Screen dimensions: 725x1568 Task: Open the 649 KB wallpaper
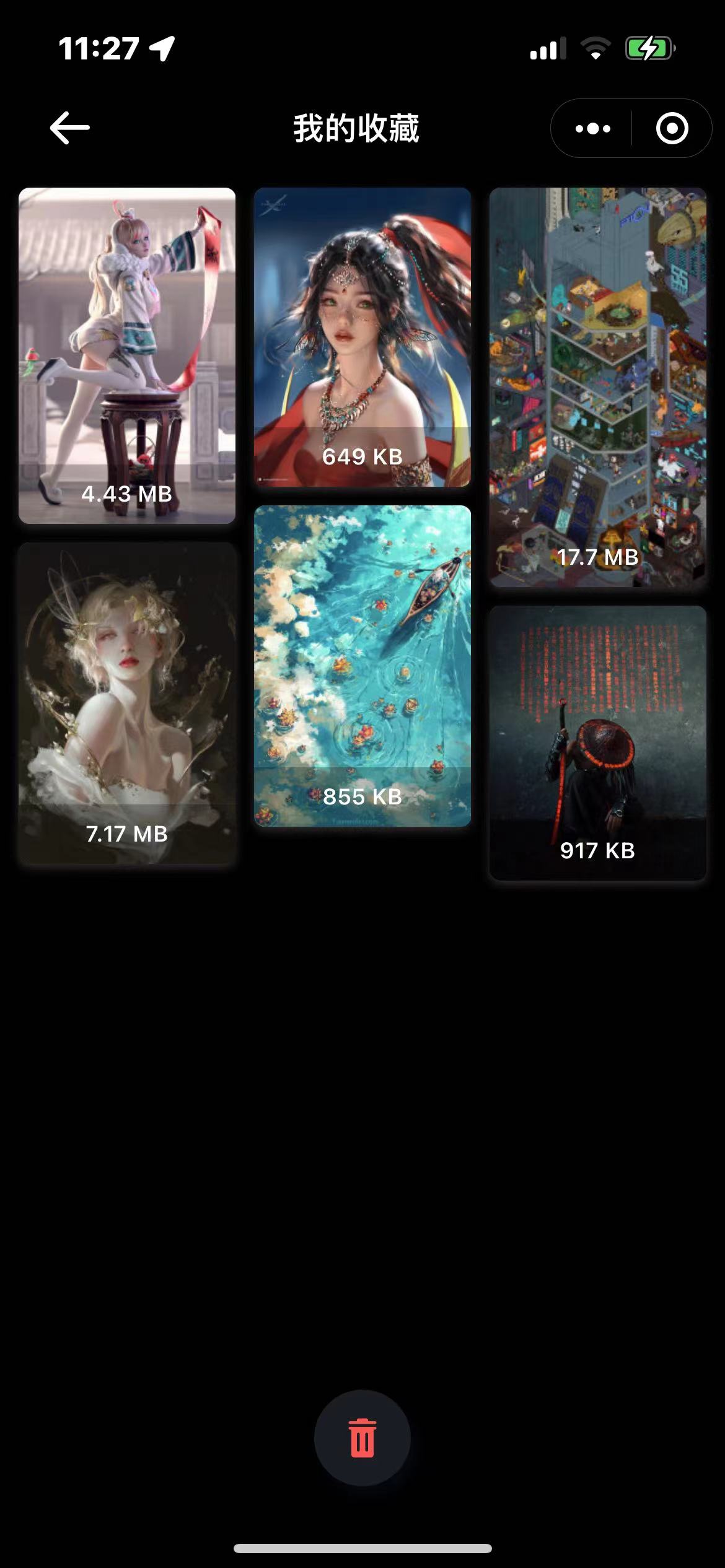point(362,337)
